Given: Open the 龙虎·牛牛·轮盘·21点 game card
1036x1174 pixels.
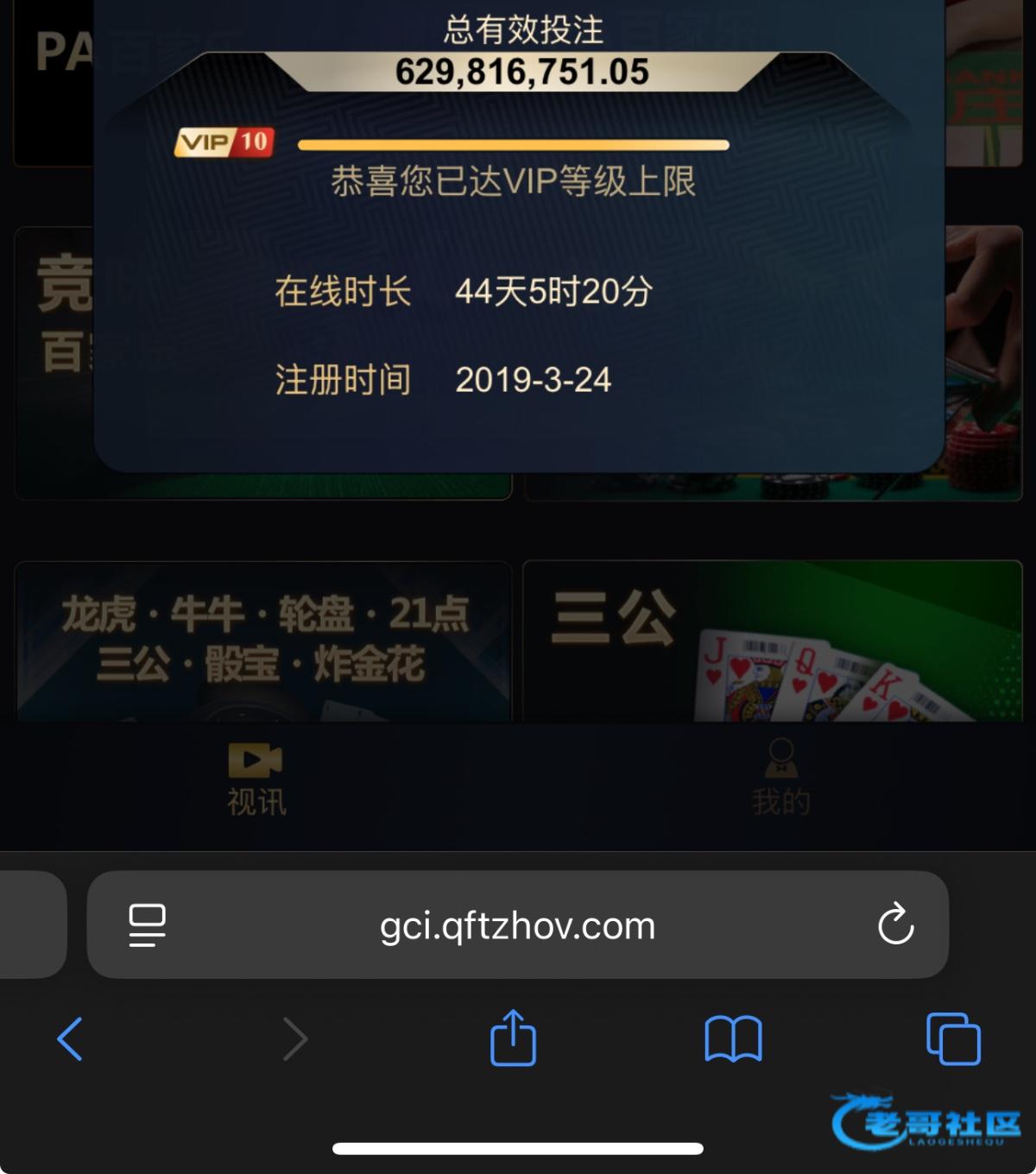Looking at the screenshot, I should pos(263,641).
